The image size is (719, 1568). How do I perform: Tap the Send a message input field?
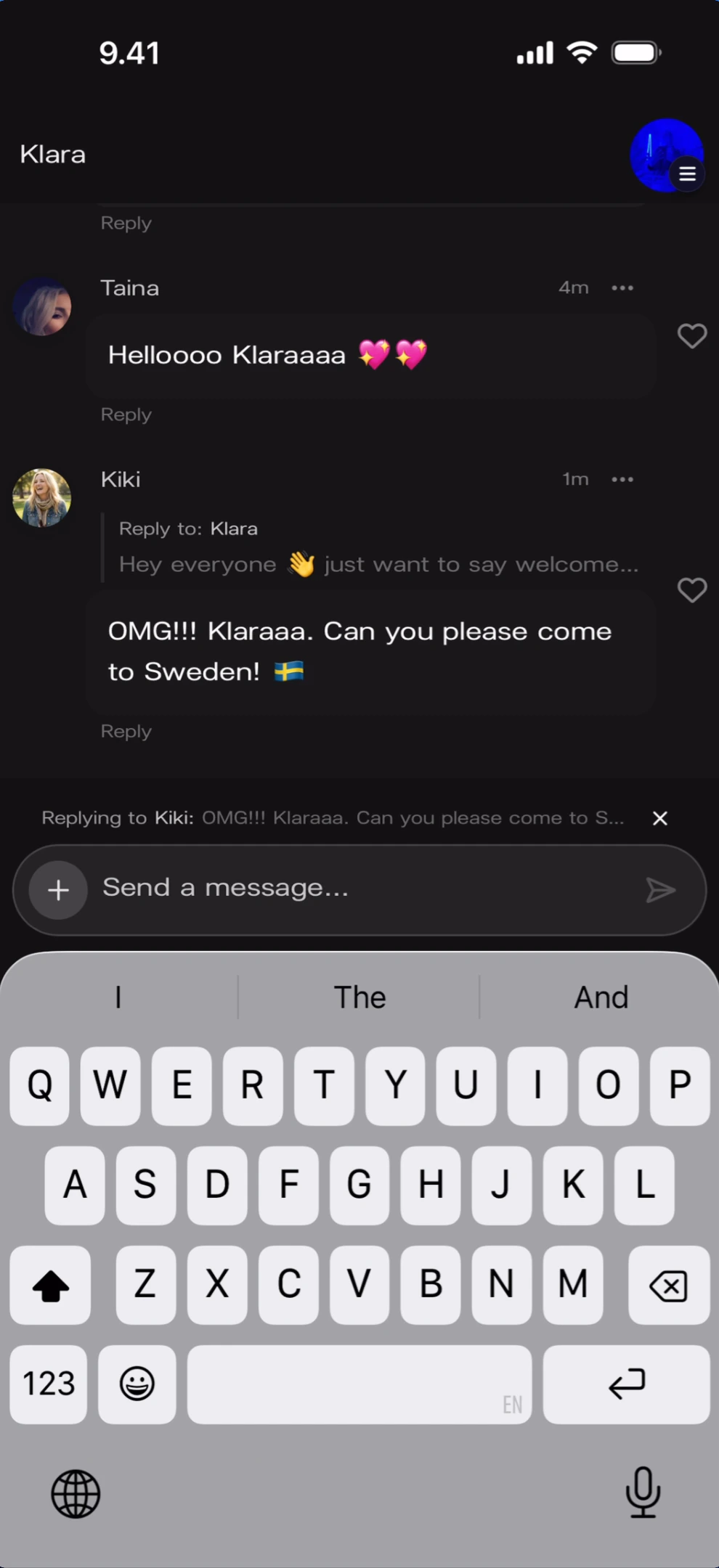click(291, 889)
